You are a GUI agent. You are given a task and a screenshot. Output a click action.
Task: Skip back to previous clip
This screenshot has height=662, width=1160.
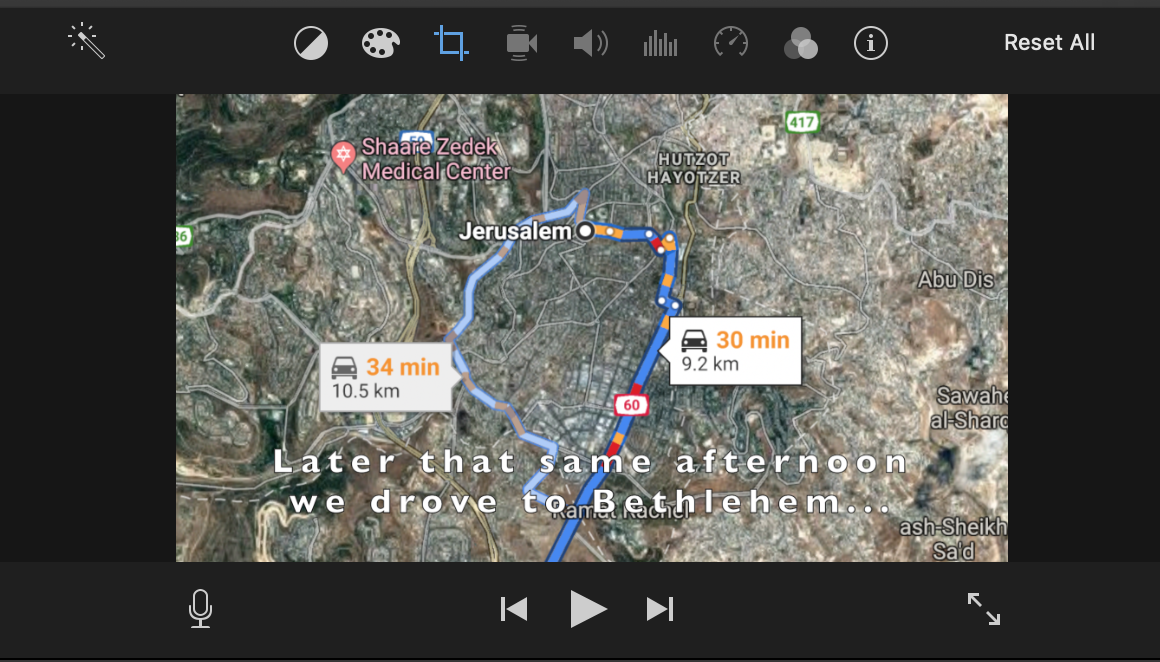(514, 608)
